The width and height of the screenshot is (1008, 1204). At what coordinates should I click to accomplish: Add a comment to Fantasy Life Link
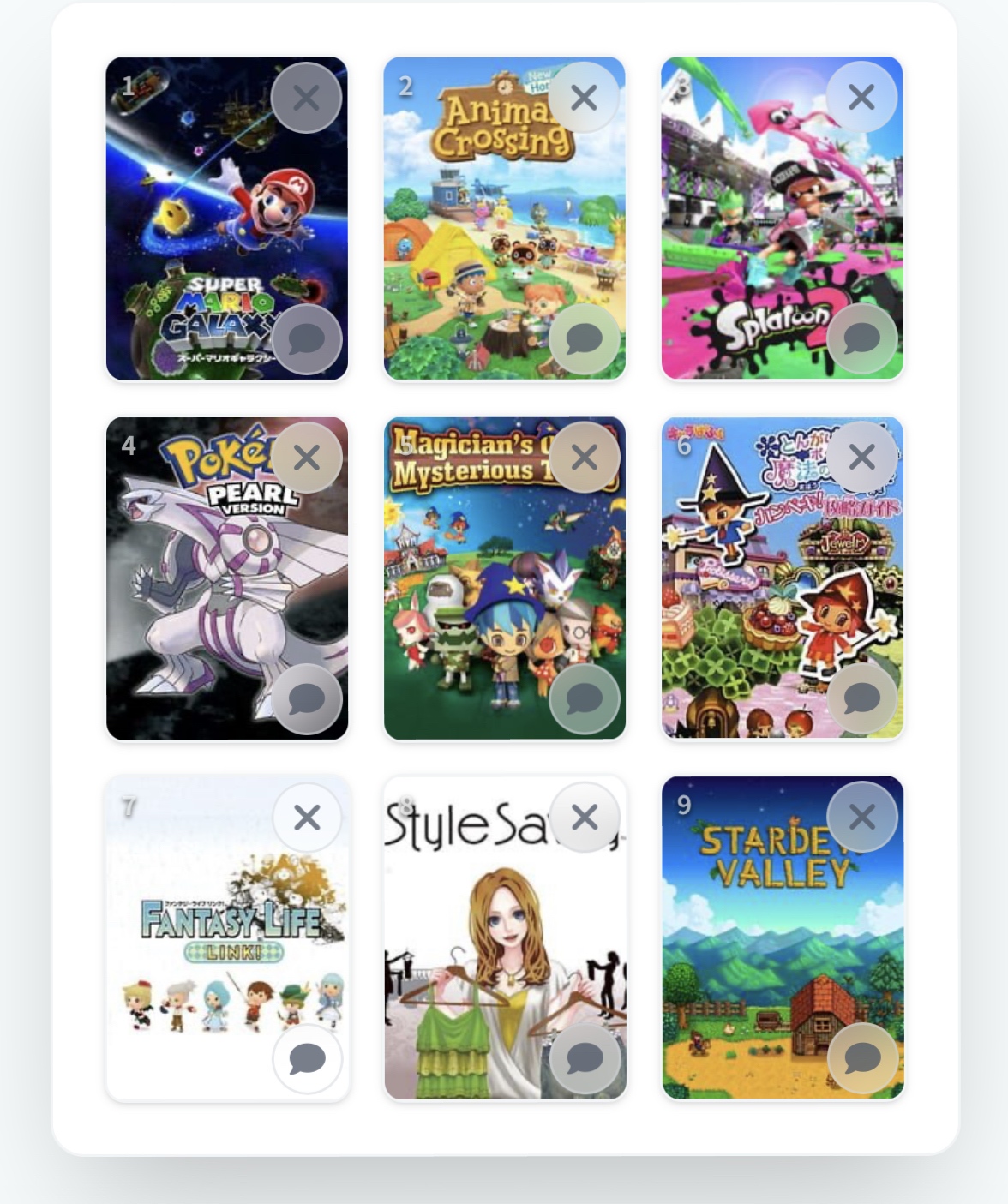pyautogui.click(x=306, y=1059)
